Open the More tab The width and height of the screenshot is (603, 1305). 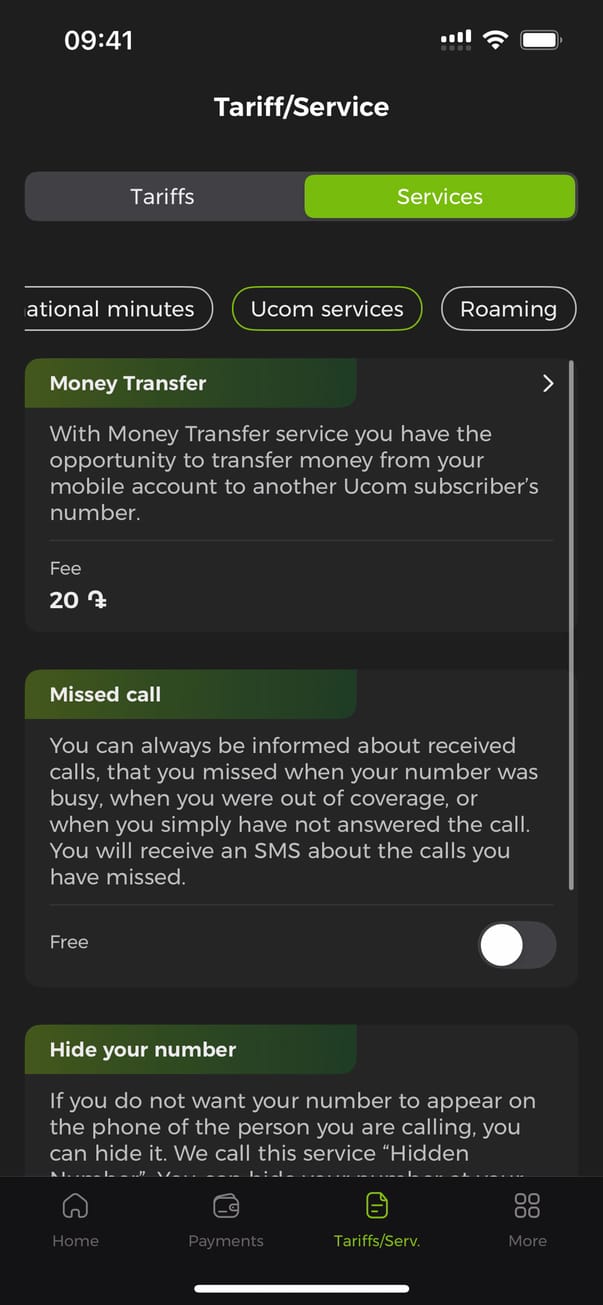click(x=527, y=1220)
